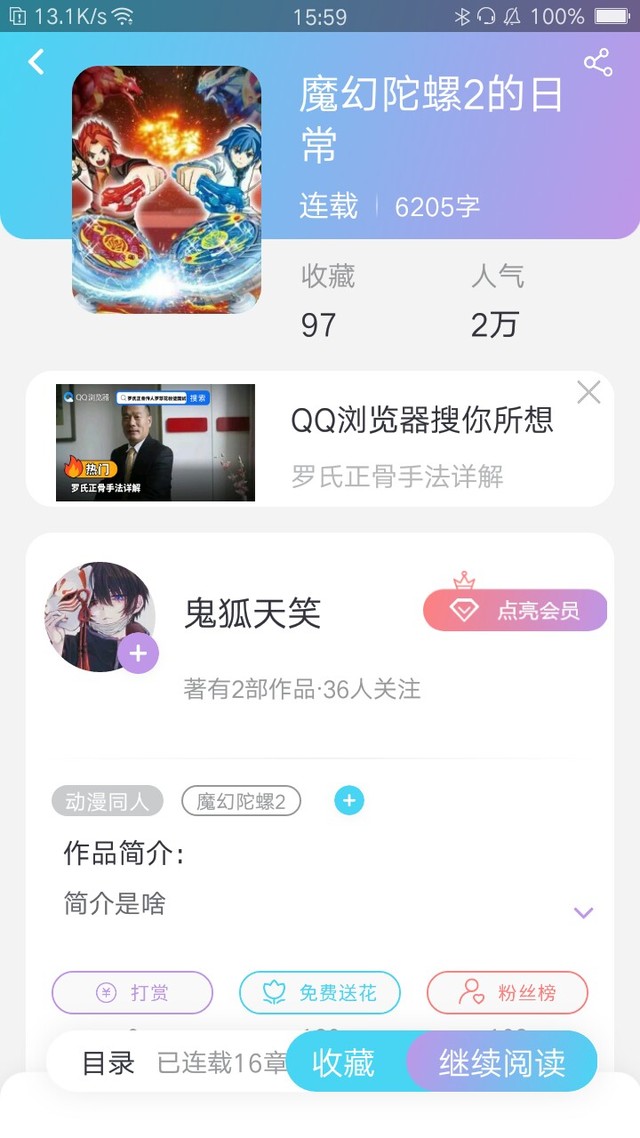The image size is (640, 1138).
Task: Go back using the top-left arrow
Action: coord(36,62)
